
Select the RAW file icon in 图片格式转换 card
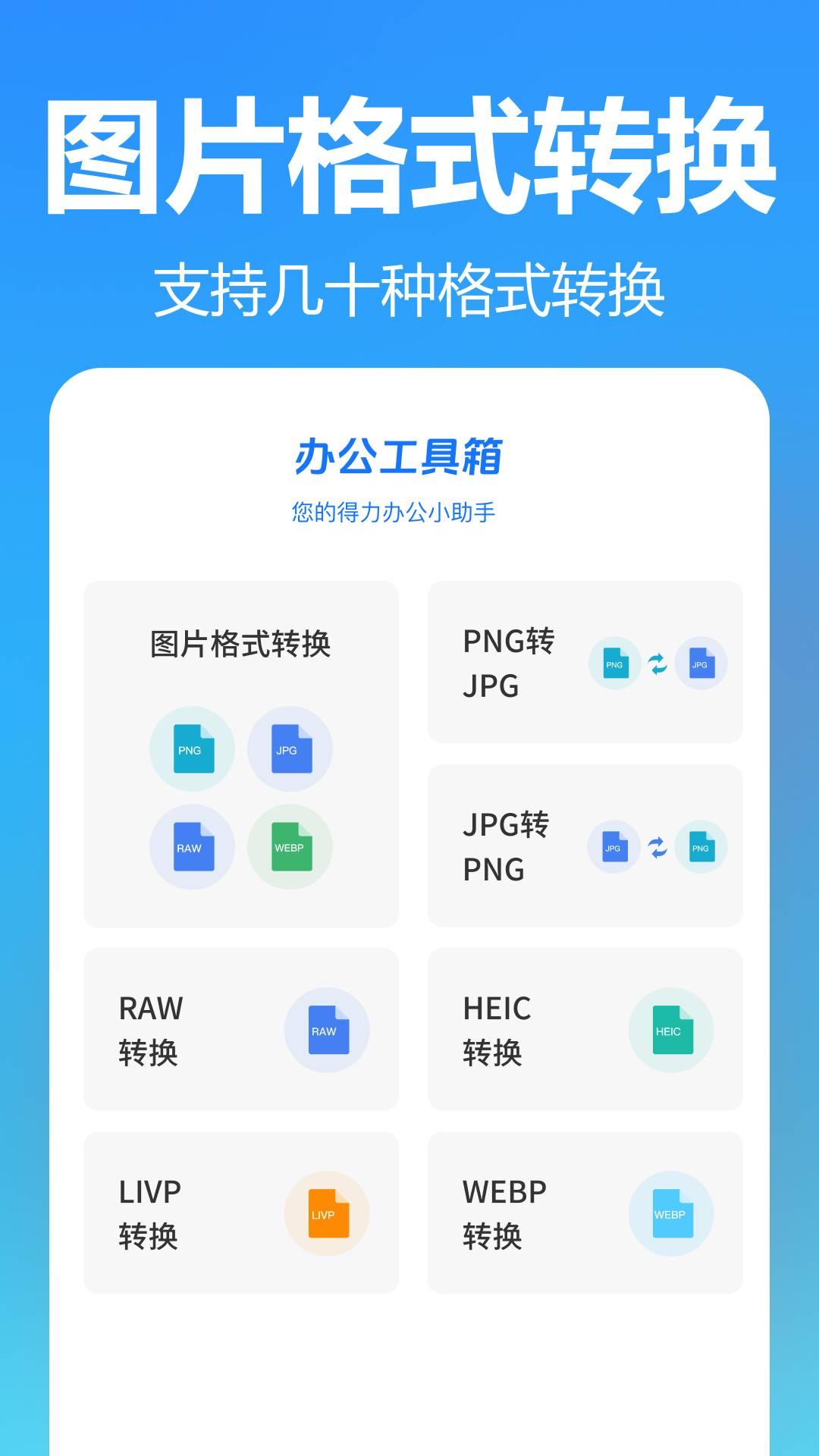[192, 847]
